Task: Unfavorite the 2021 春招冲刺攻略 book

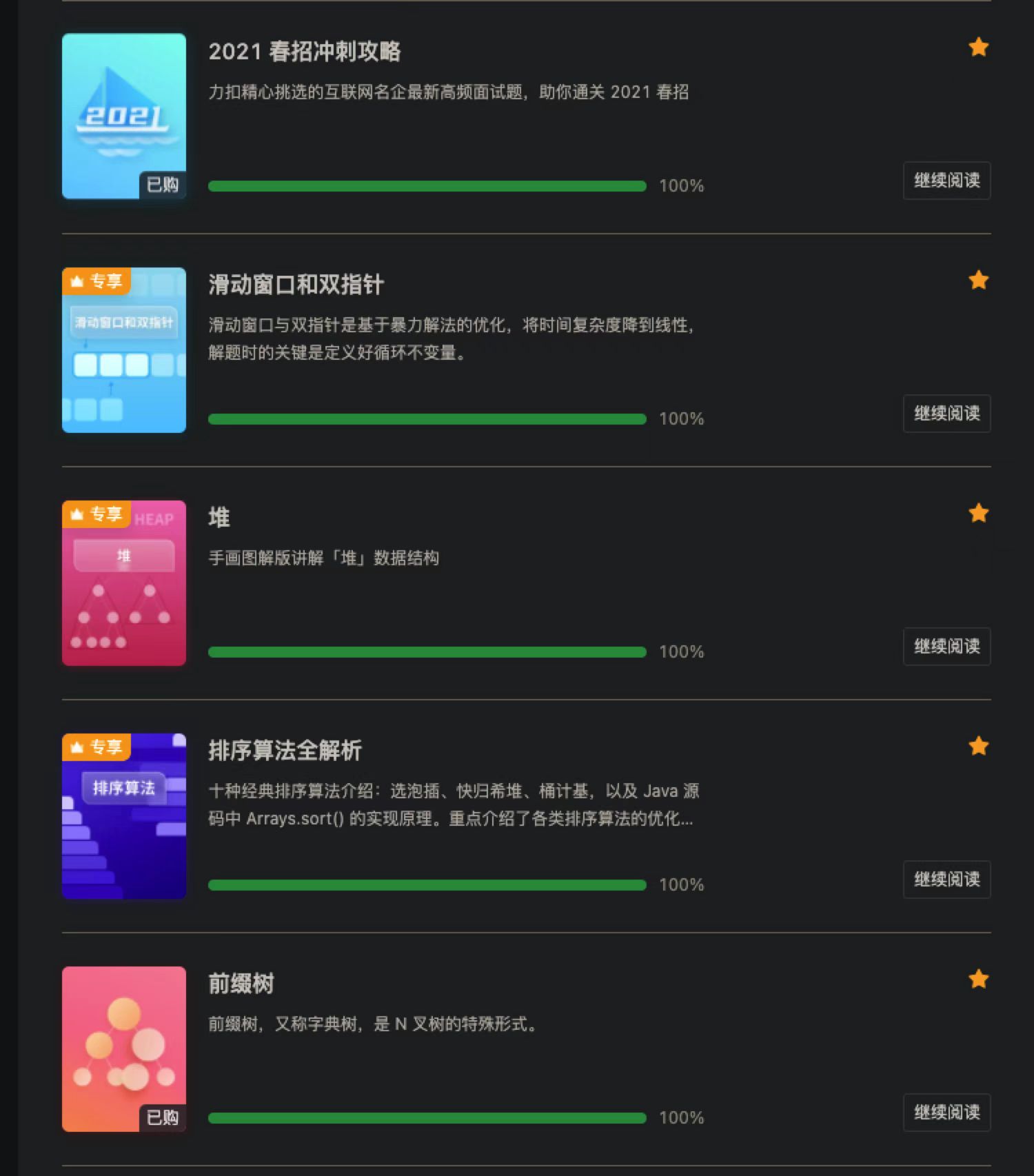Action: pos(978,48)
